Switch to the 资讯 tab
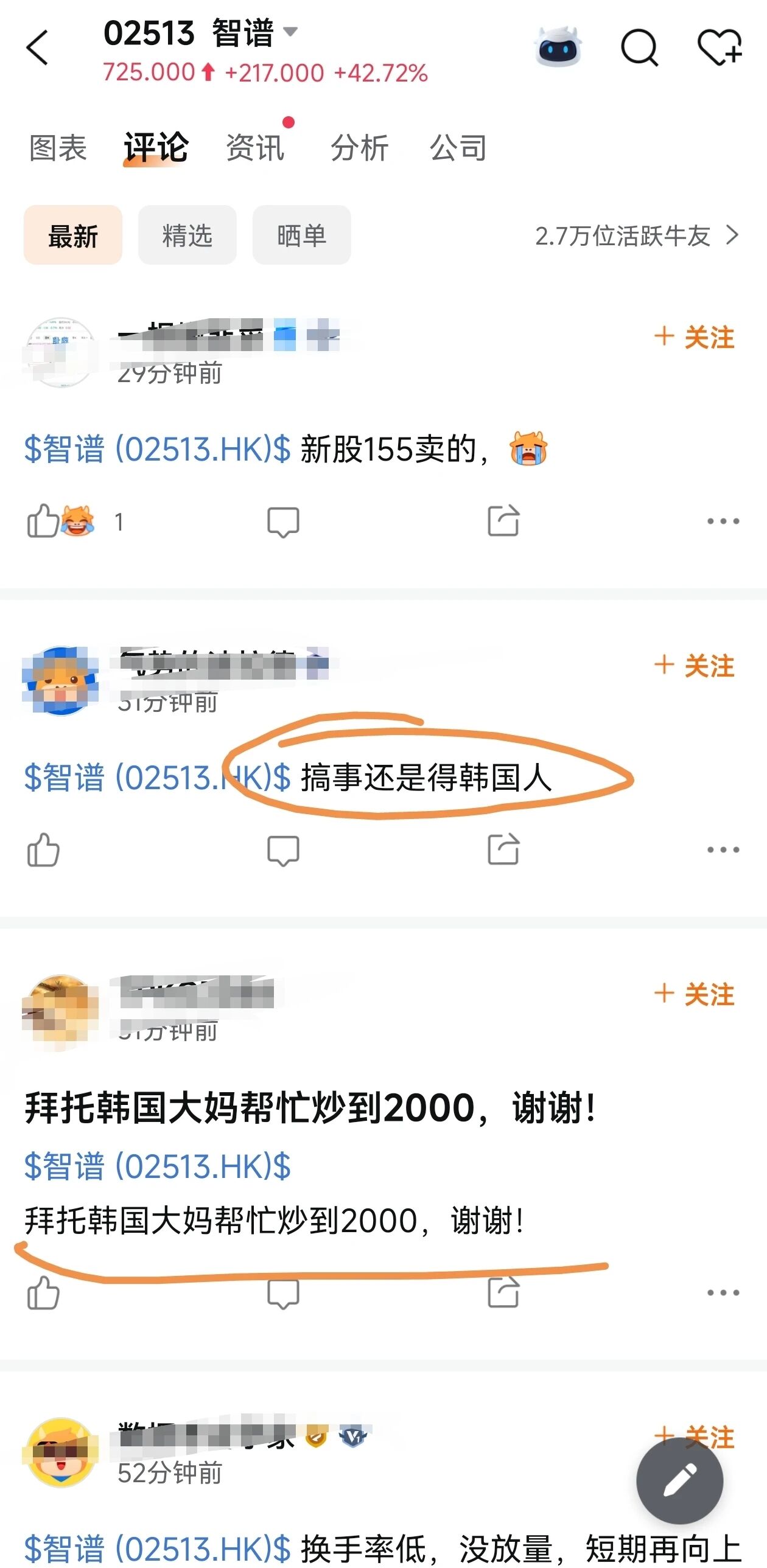Image resolution: width=767 pixels, height=1568 pixels. click(x=255, y=148)
